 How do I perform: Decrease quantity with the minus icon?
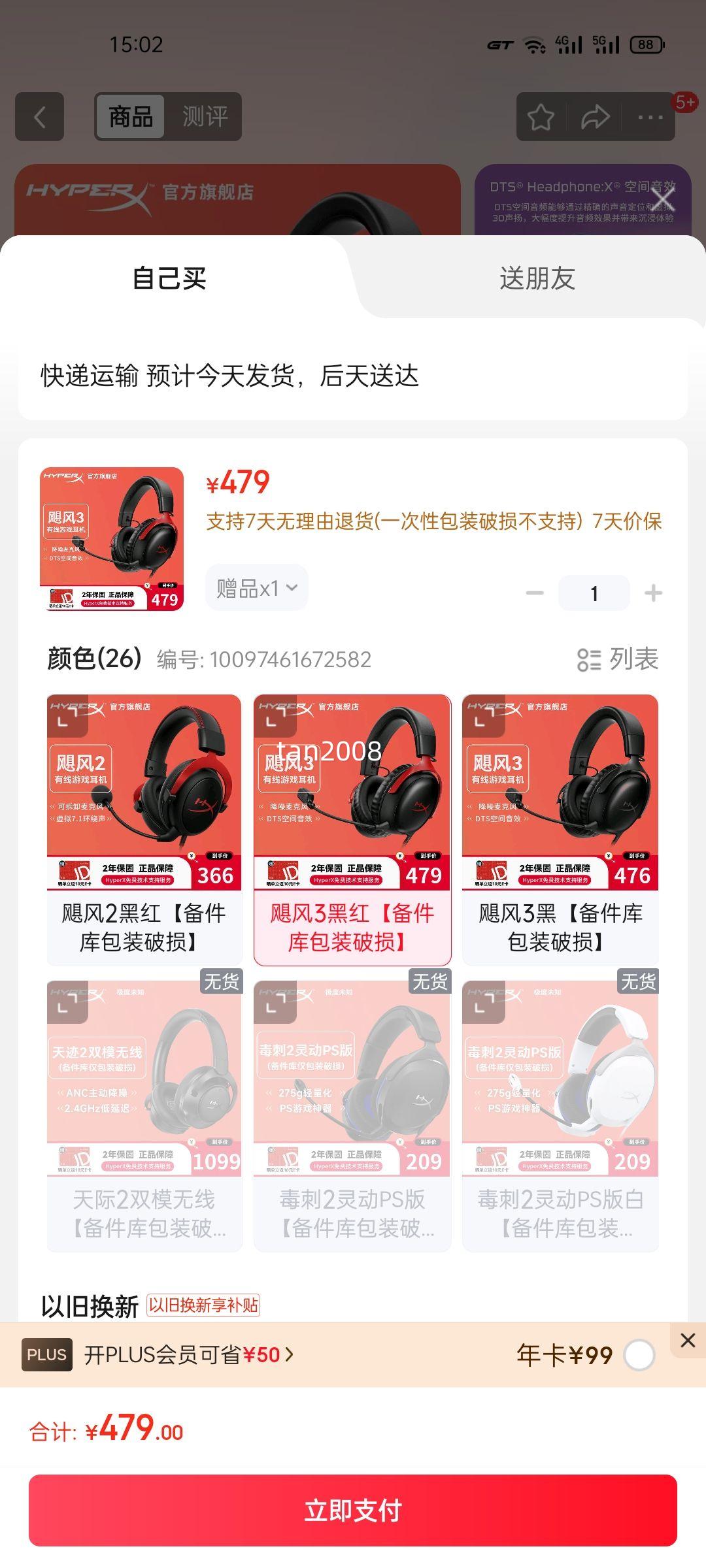click(536, 592)
